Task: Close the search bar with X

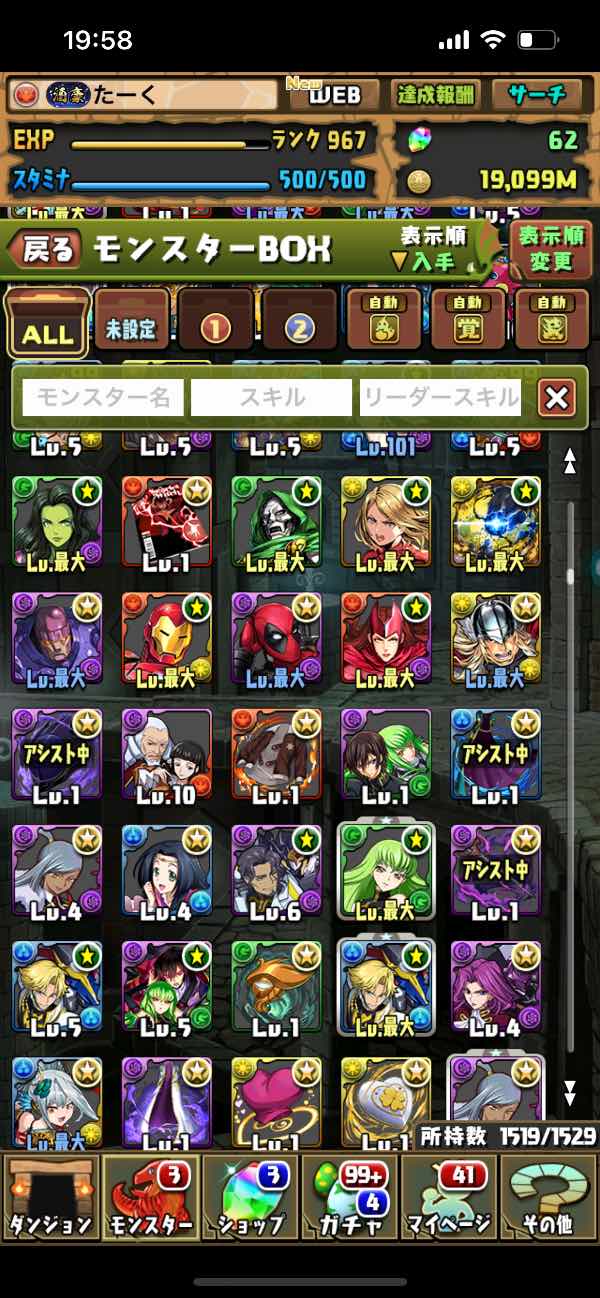Action: 556,399
